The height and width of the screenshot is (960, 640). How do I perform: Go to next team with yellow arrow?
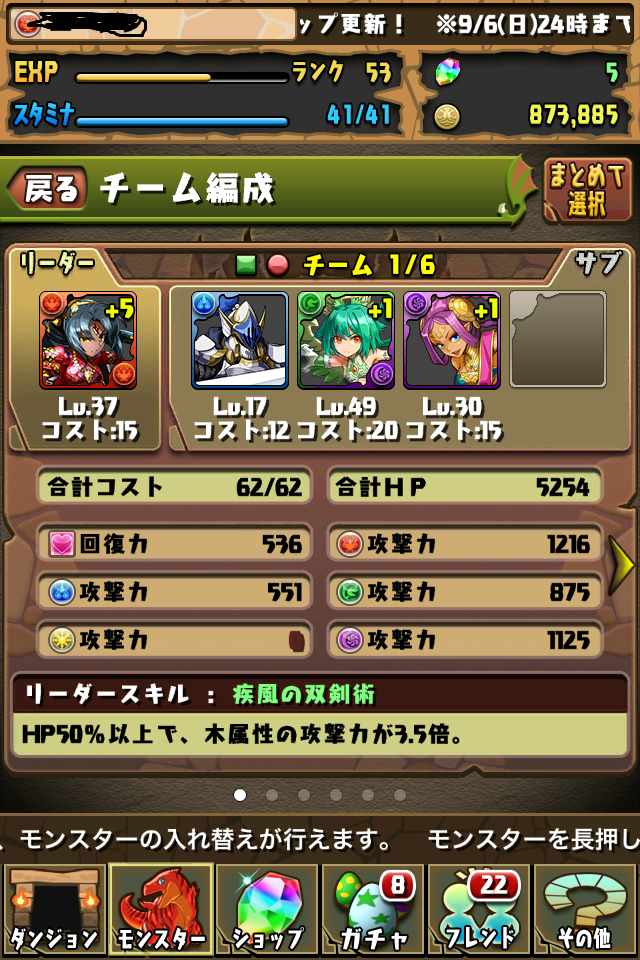coord(622,566)
